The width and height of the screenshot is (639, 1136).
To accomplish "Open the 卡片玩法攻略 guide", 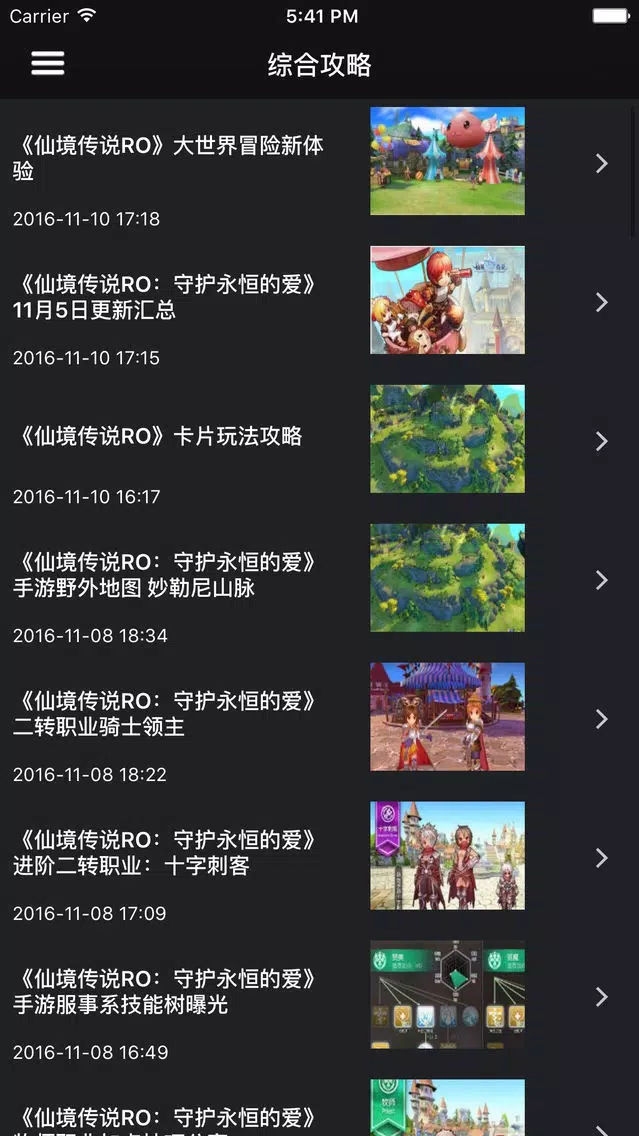I will tap(320, 446).
